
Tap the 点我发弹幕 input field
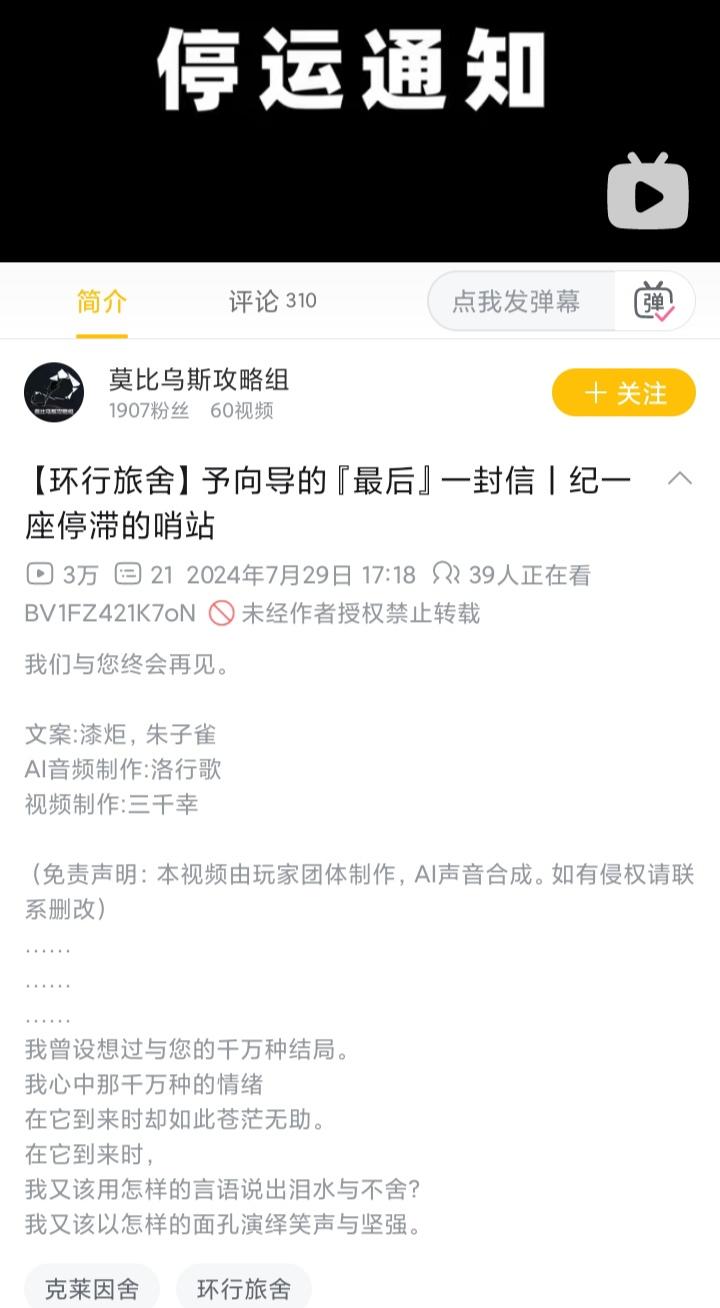(x=520, y=301)
